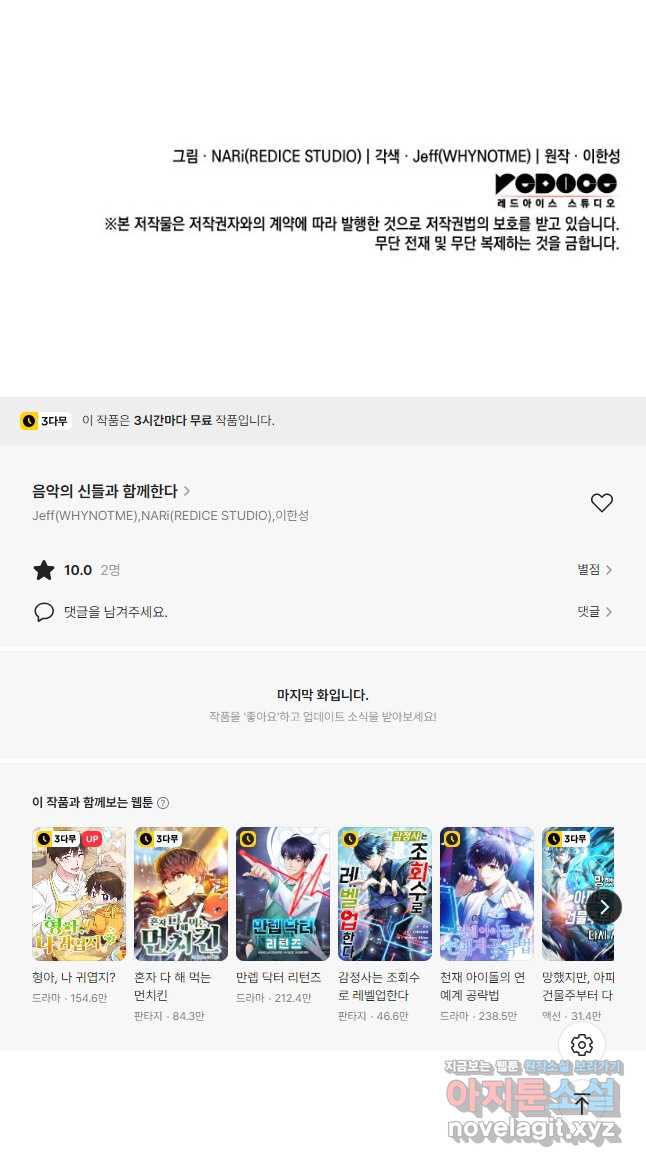Open the 댓글 comments section

click(594, 611)
